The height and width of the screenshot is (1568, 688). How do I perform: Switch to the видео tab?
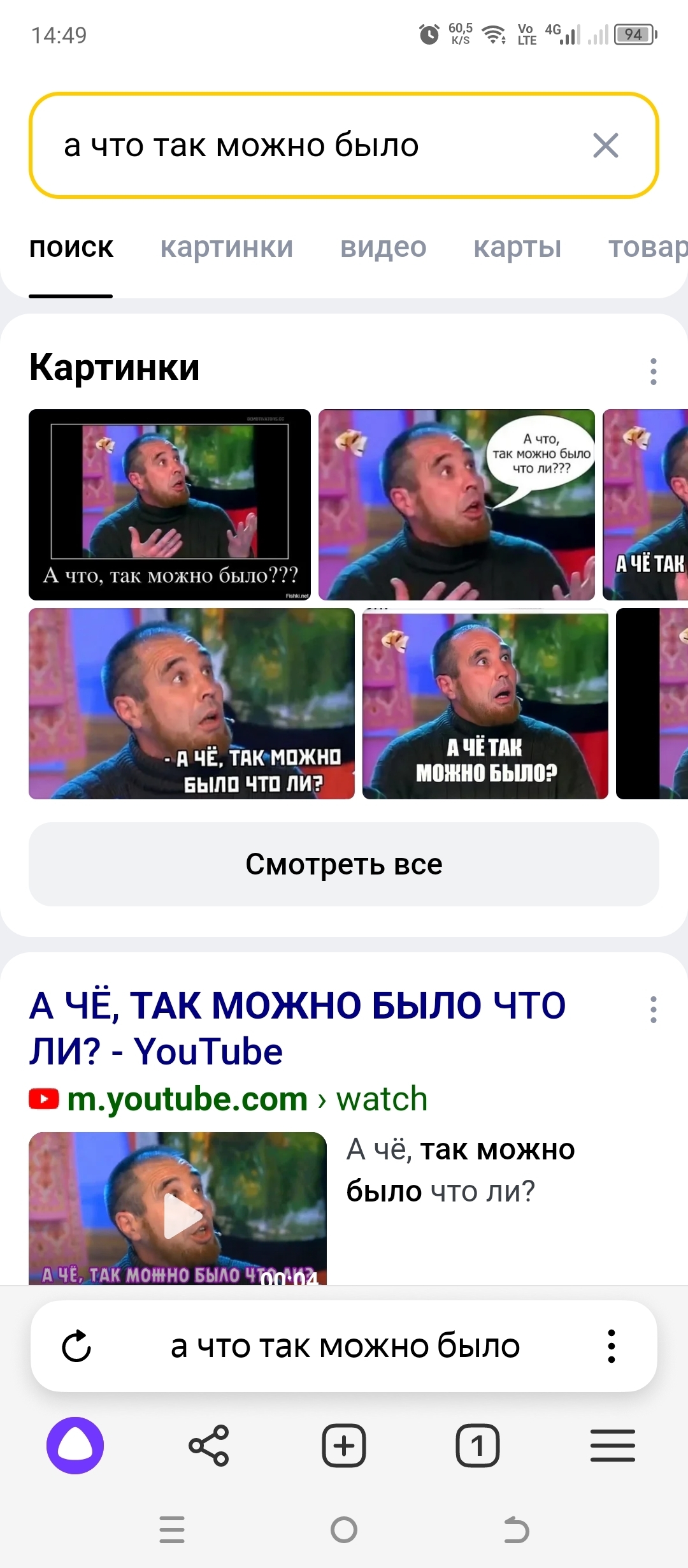point(383,247)
